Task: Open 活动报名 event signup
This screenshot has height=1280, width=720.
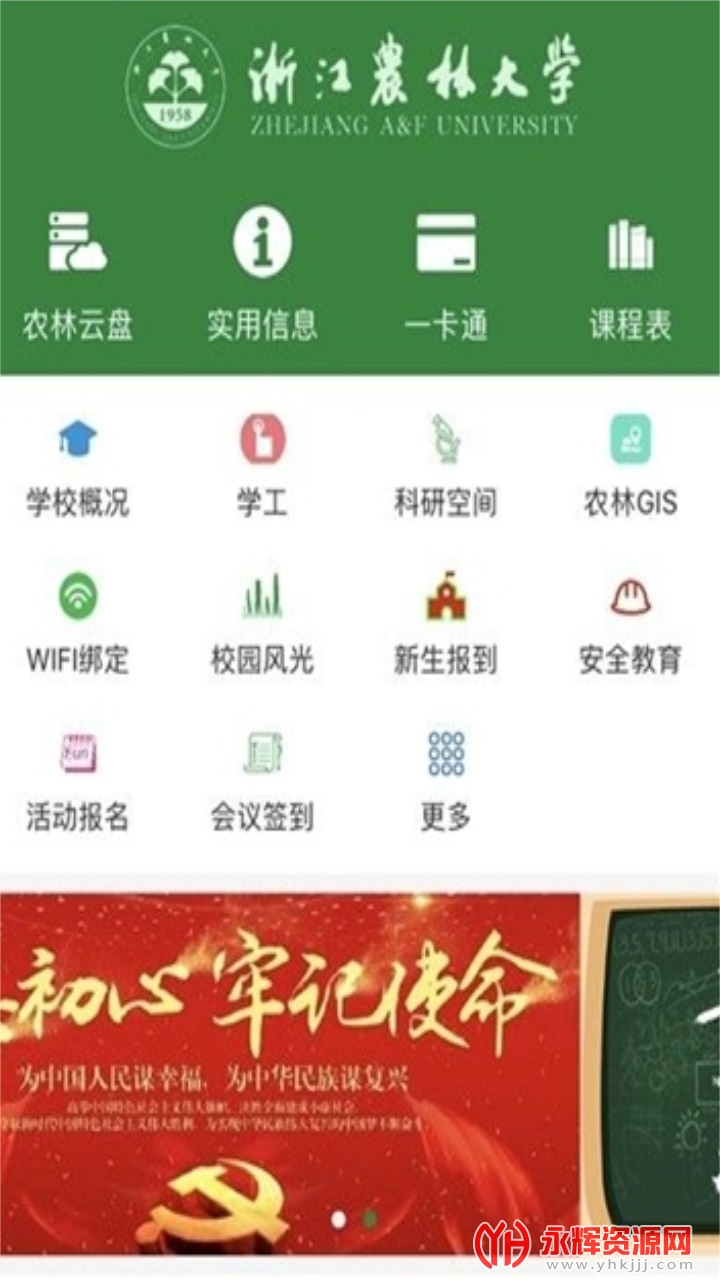Action: pos(78,780)
